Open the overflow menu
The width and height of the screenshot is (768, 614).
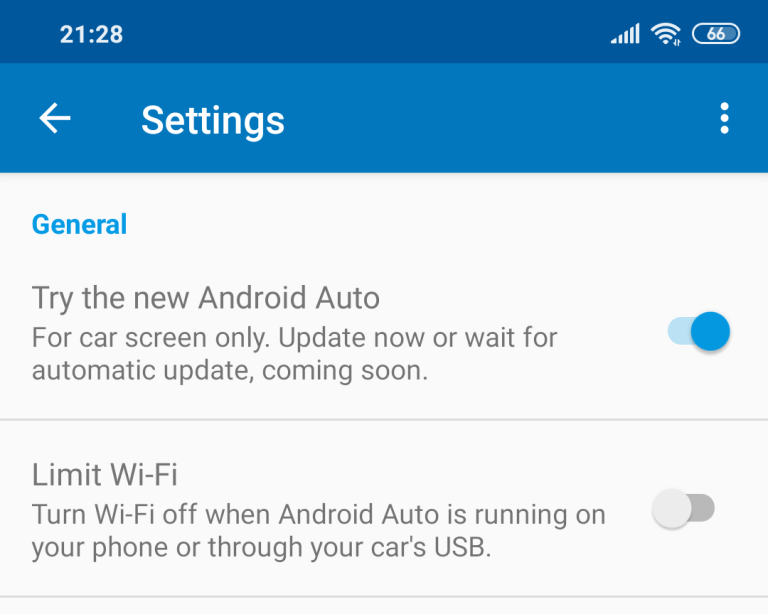pos(724,119)
